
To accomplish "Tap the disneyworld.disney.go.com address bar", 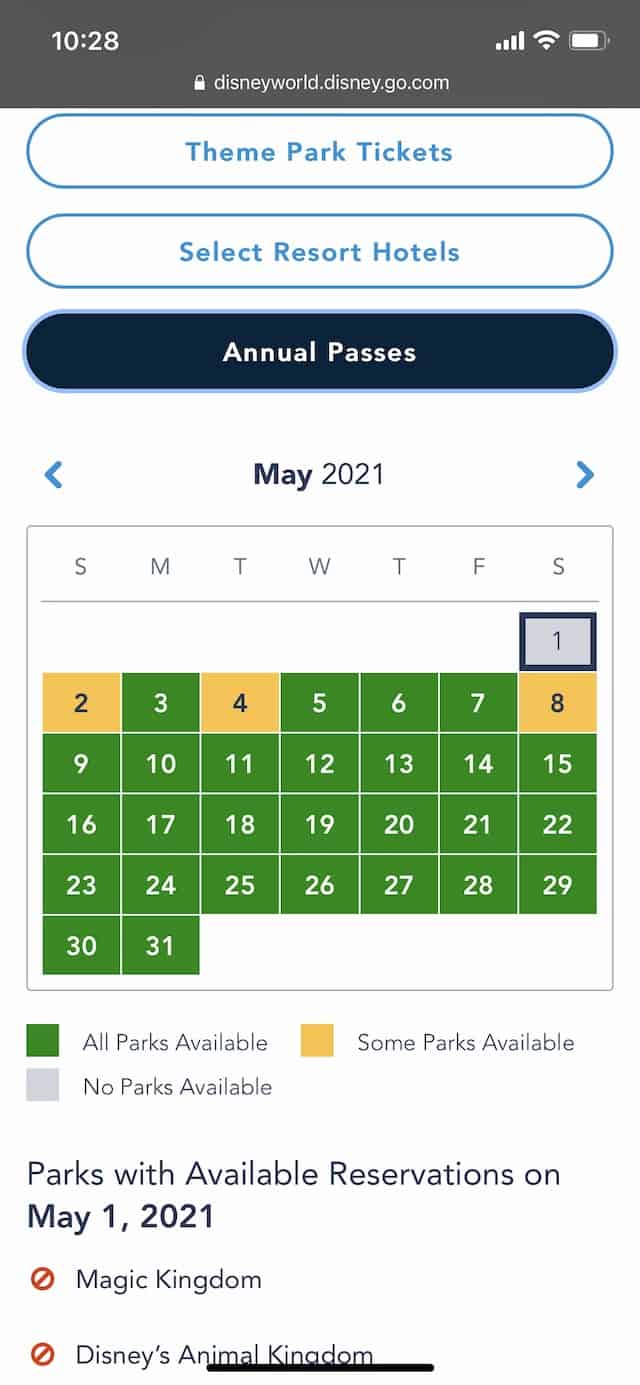I will pos(320,82).
